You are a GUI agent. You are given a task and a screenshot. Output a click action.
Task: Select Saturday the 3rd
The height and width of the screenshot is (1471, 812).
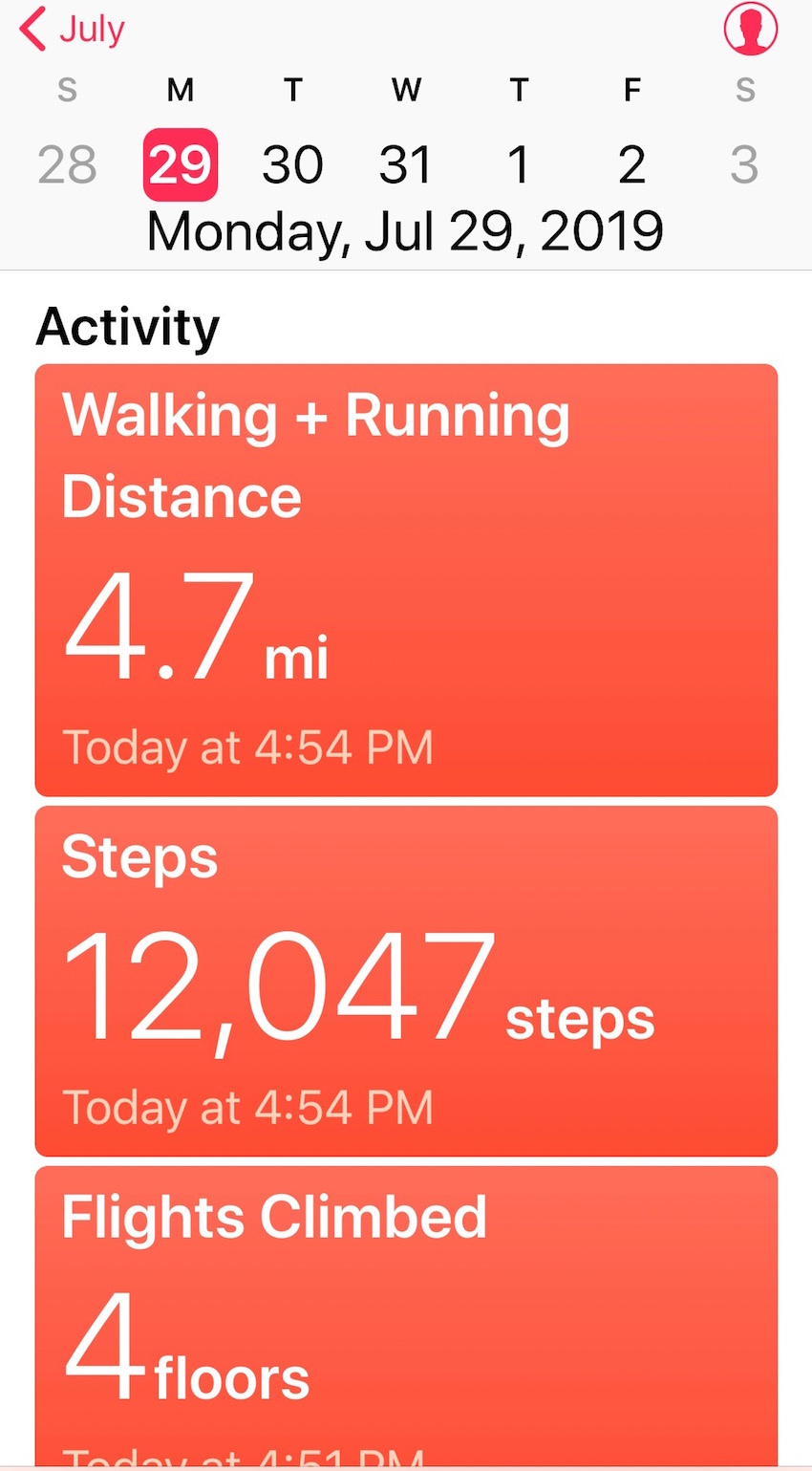pyautogui.click(x=744, y=164)
